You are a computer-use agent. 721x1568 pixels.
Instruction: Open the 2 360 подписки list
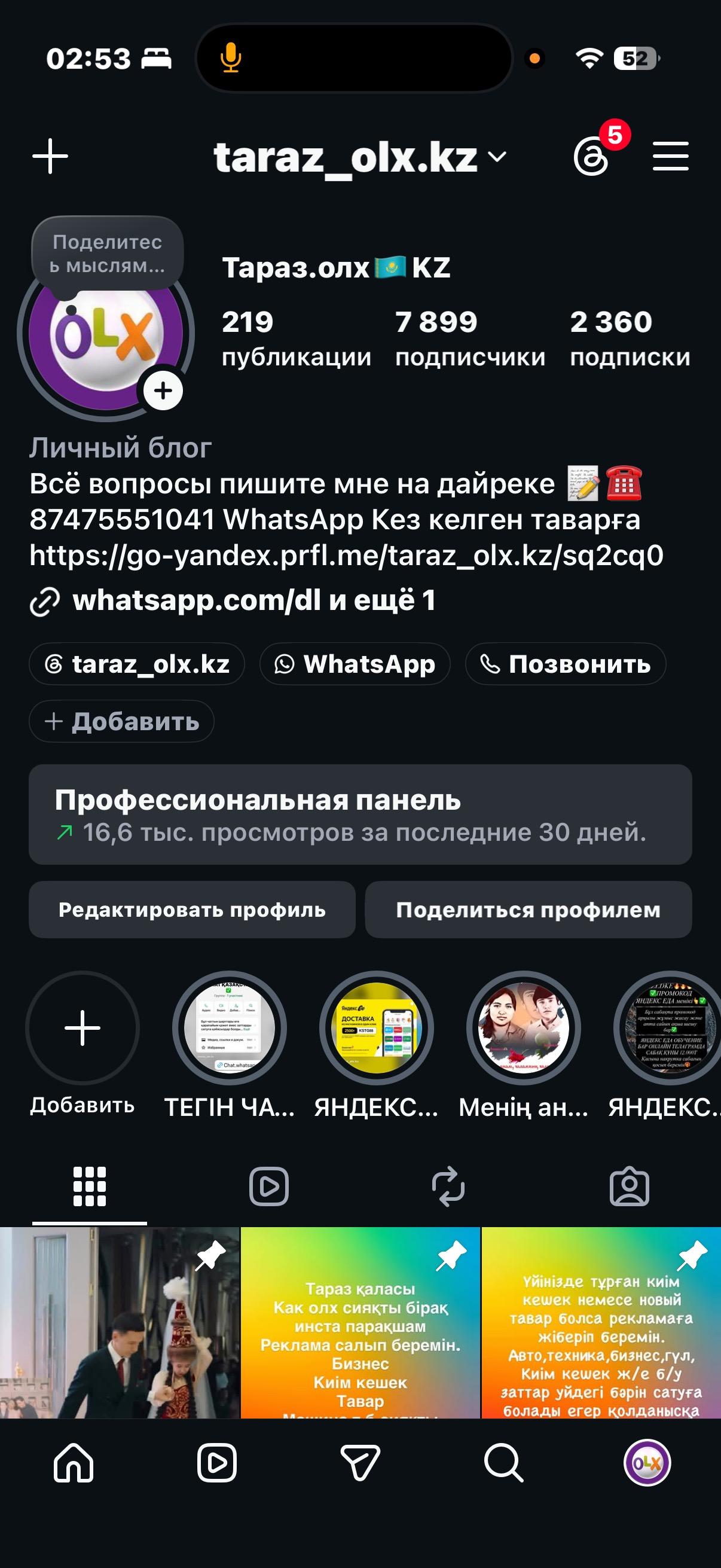click(x=630, y=338)
